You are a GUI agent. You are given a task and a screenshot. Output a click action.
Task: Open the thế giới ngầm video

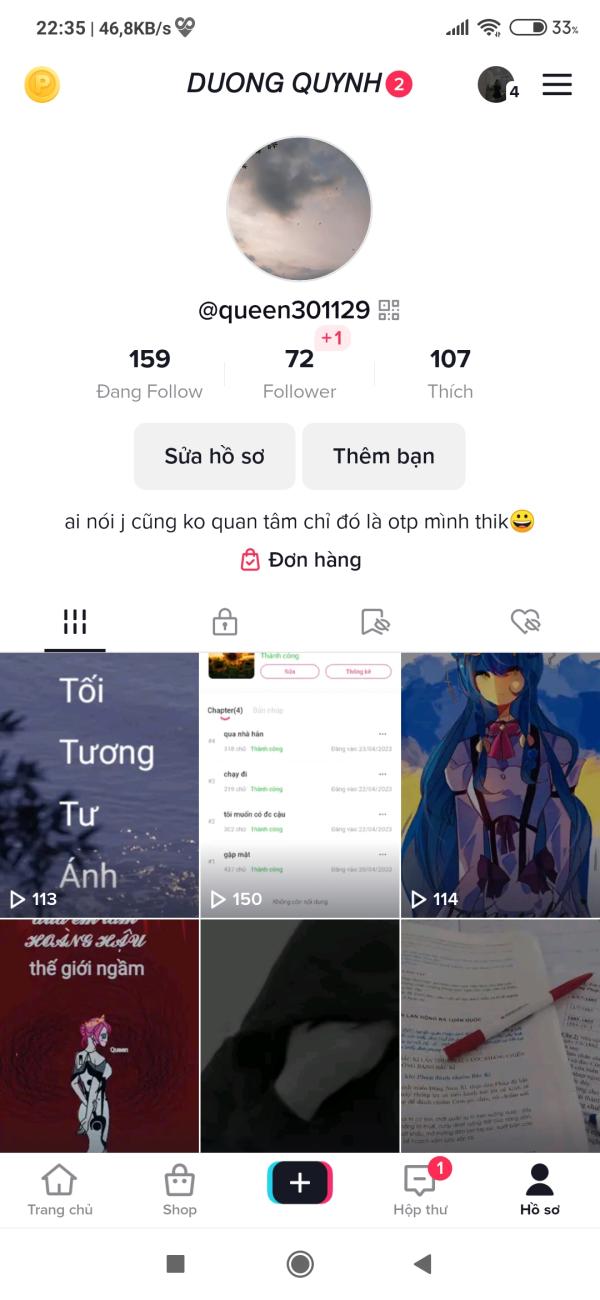pos(100,1035)
